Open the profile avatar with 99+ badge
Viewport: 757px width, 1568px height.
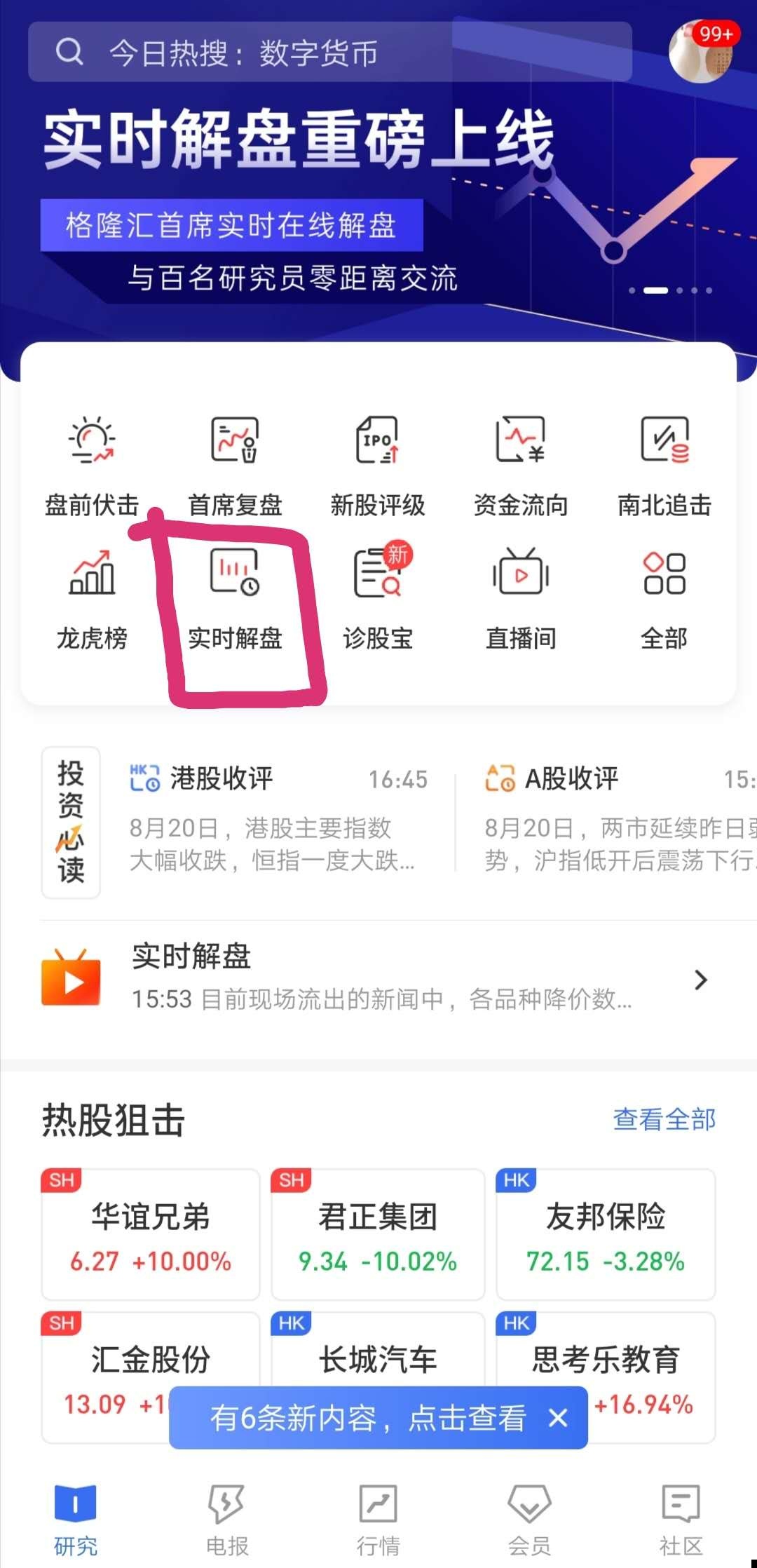pos(701,53)
